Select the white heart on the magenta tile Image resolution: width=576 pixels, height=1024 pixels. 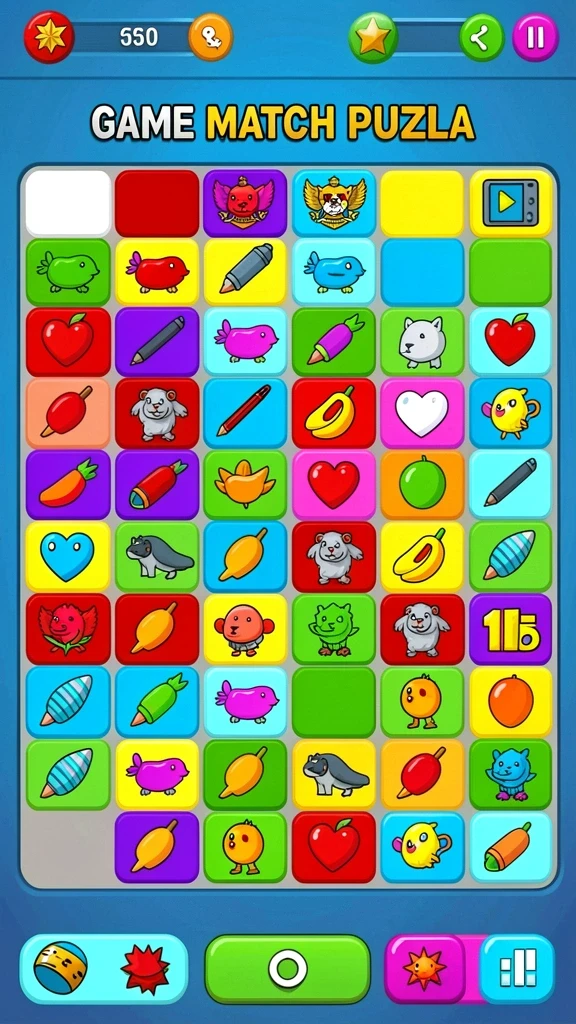pos(422,413)
